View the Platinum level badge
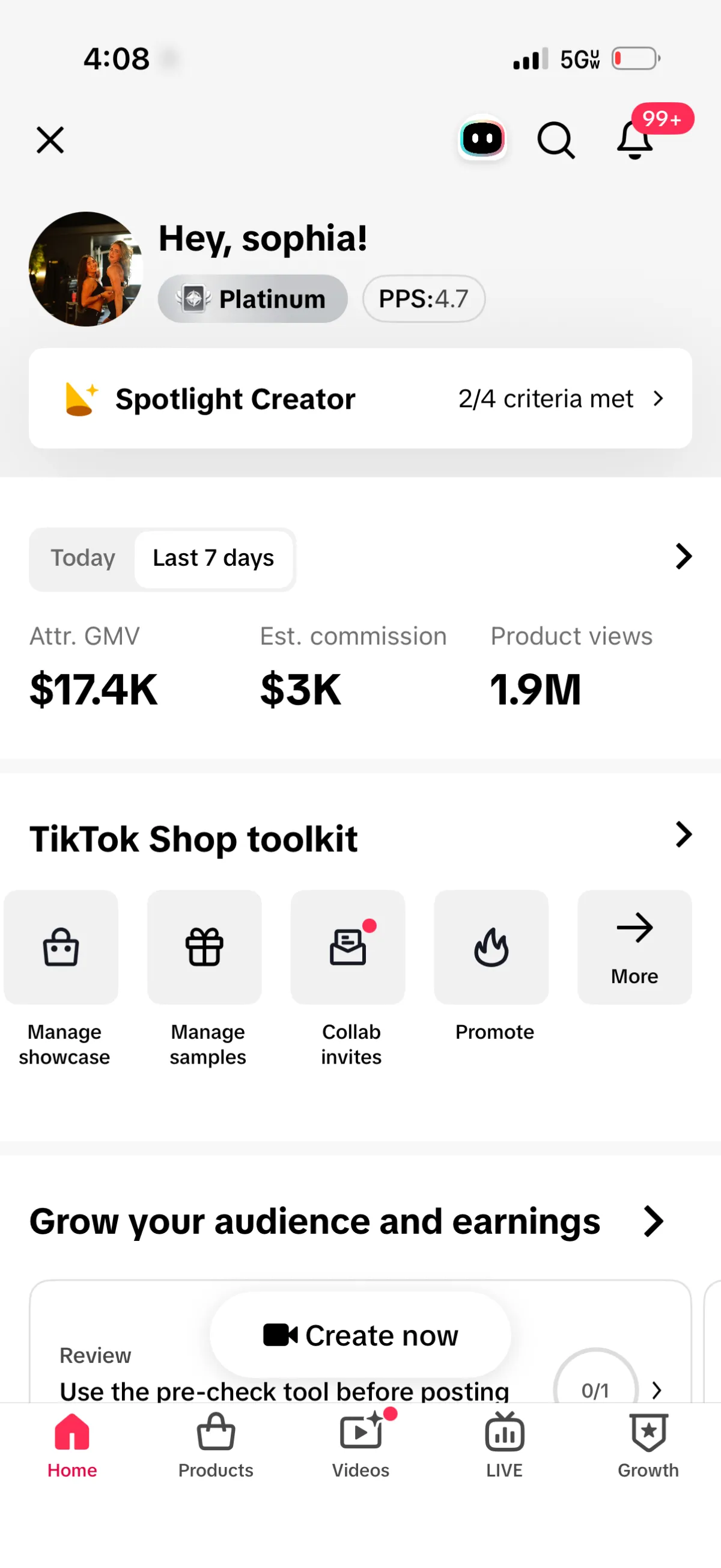The image size is (721, 1568). 252,299
